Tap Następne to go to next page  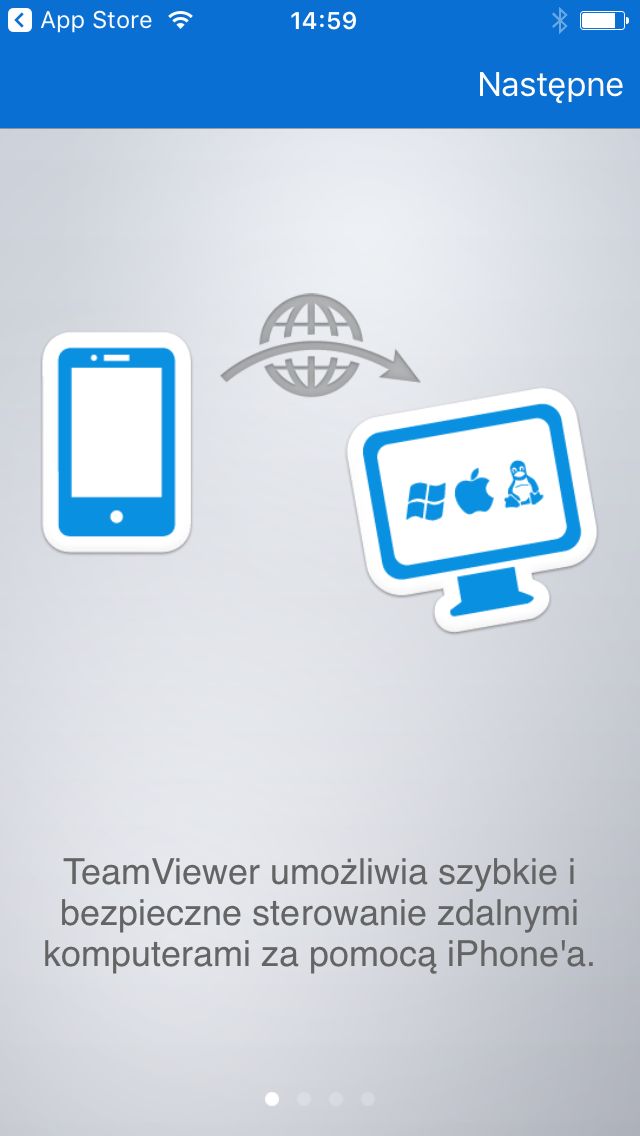tap(550, 86)
